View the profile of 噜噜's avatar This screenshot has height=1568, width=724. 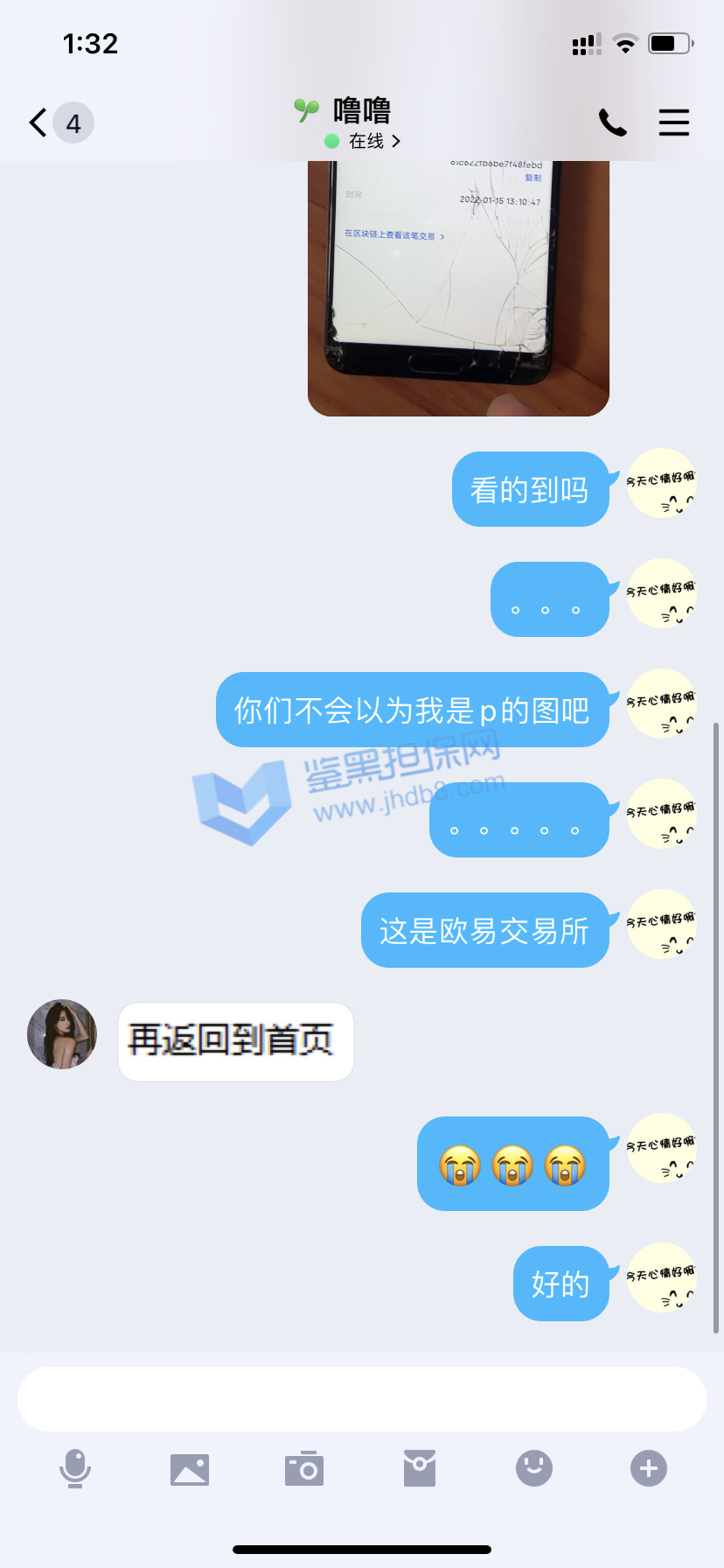pos(62,1034)
